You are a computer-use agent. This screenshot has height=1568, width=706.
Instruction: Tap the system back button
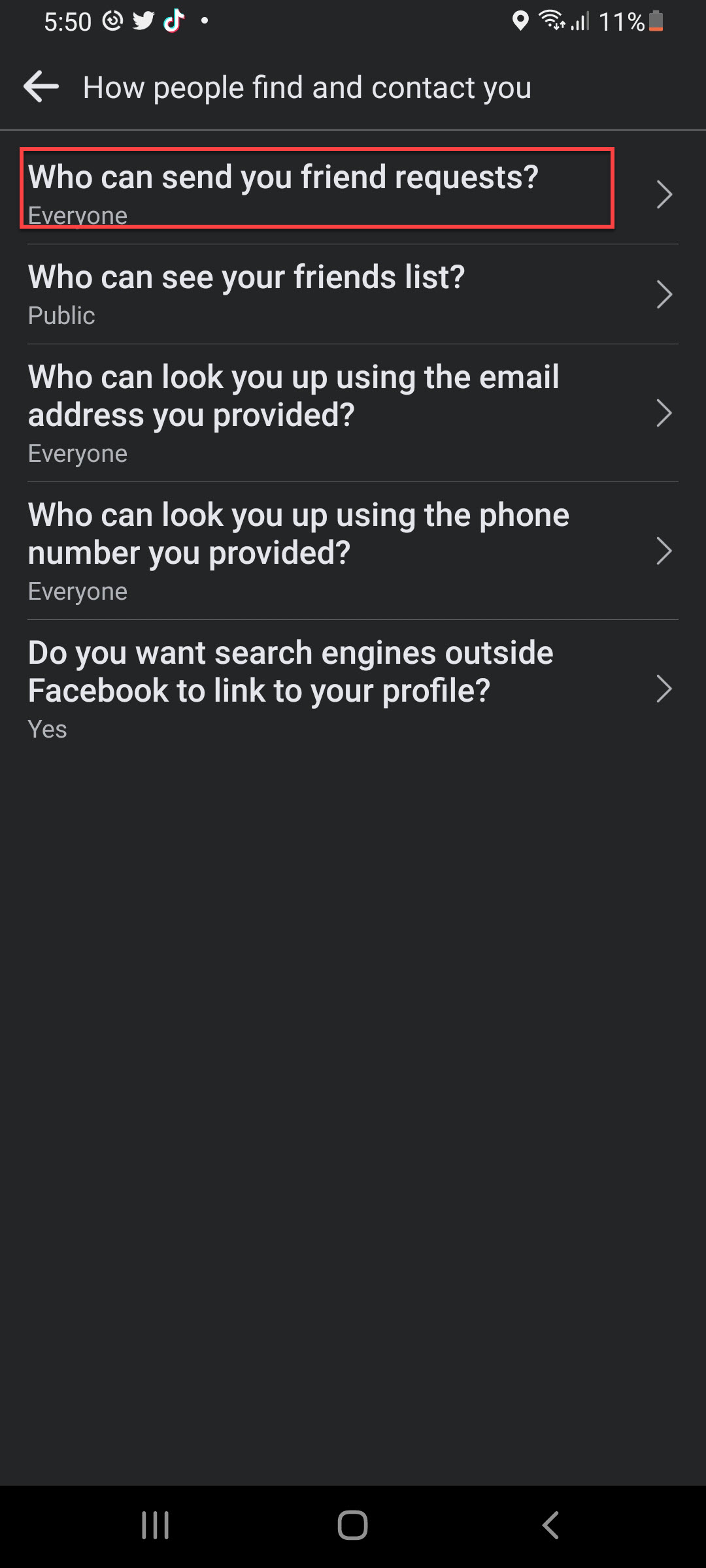point(550,1526)
